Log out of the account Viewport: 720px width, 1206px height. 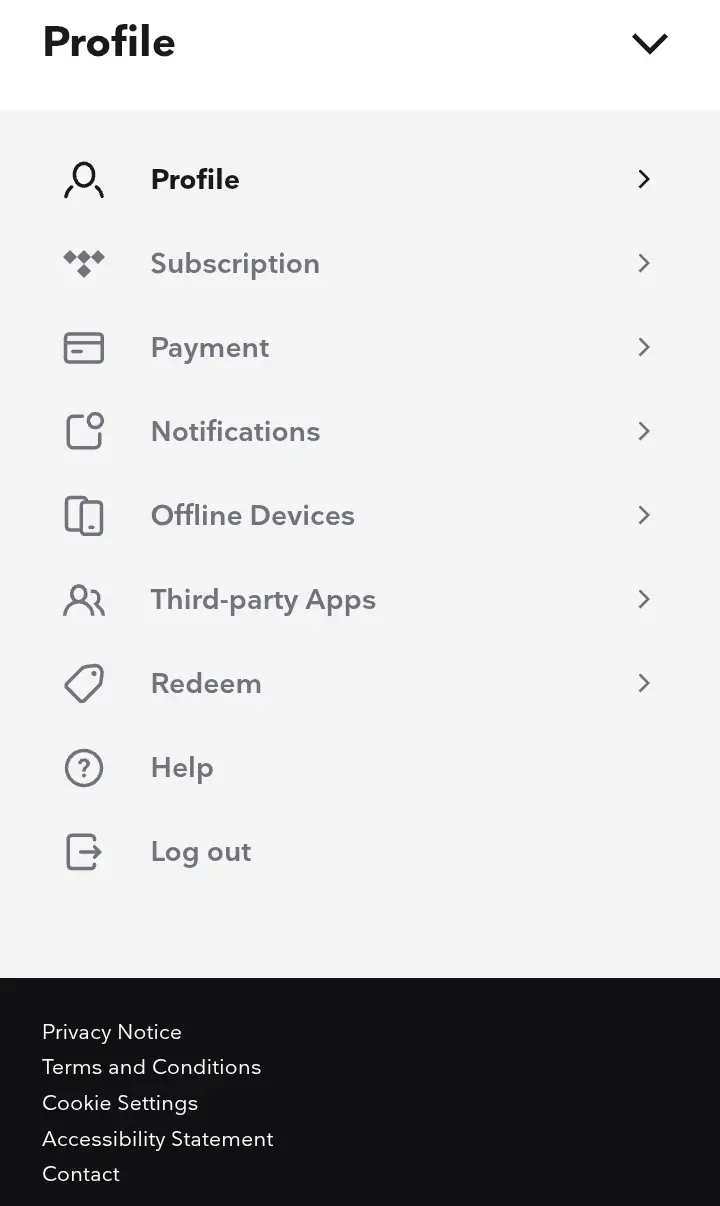(x=360, y=851)
